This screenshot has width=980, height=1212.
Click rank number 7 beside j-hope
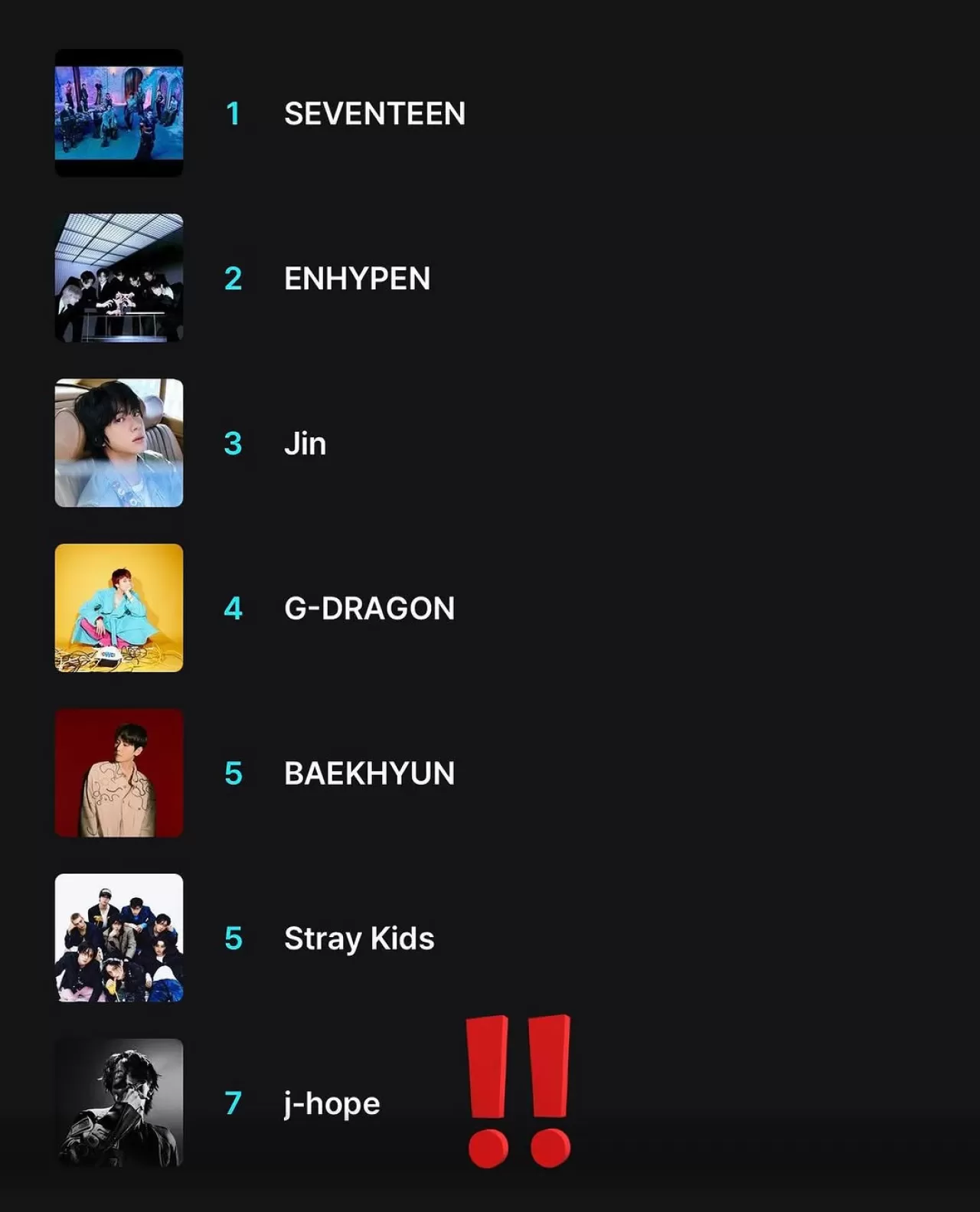tap(232, 1103)
